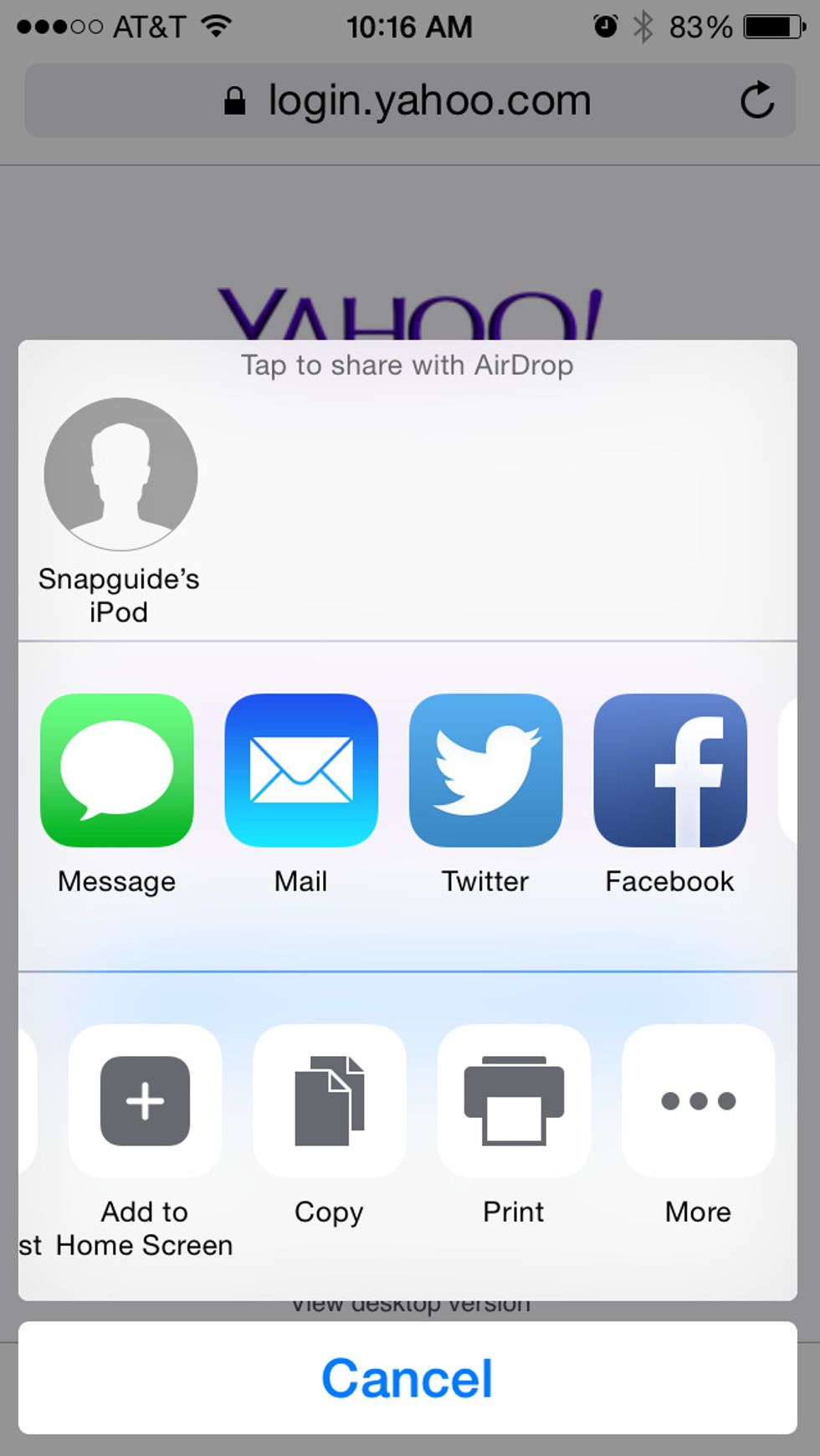AirDrop to Snapguide's iPod
This screenshot has height=1456, width=820.
coord(120,474)
